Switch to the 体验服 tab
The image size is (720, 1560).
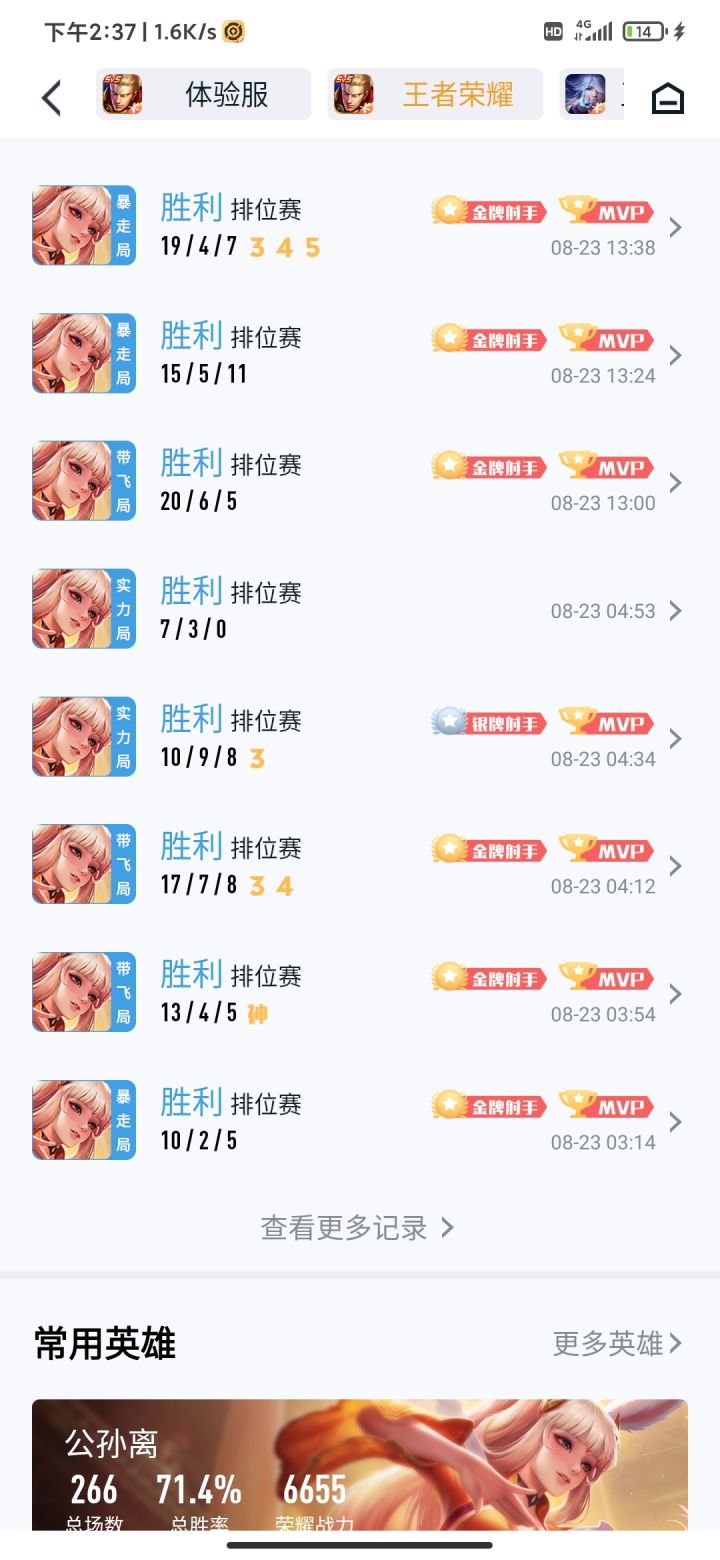pyautogui.click(x=204, y=95)
